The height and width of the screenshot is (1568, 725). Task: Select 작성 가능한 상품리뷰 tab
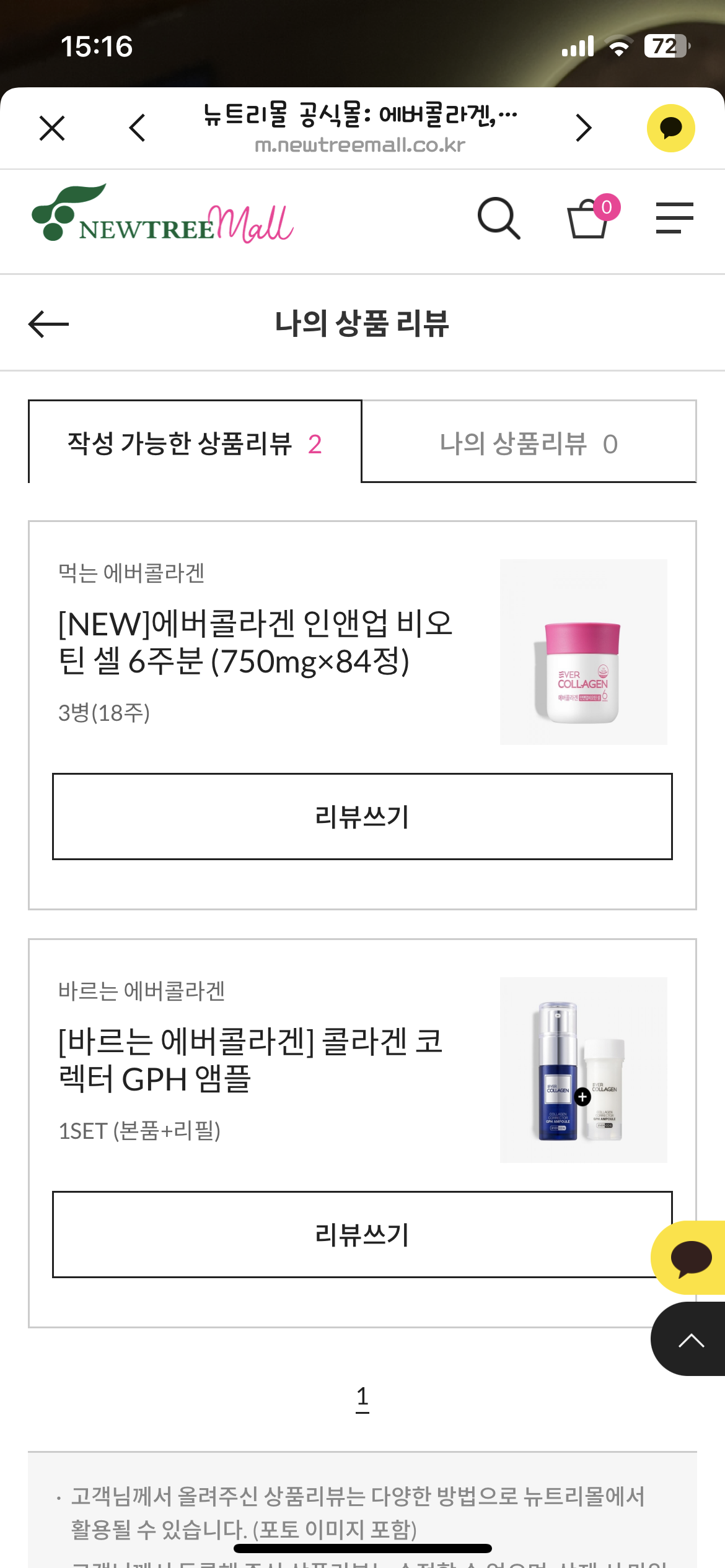click(195, 443)
